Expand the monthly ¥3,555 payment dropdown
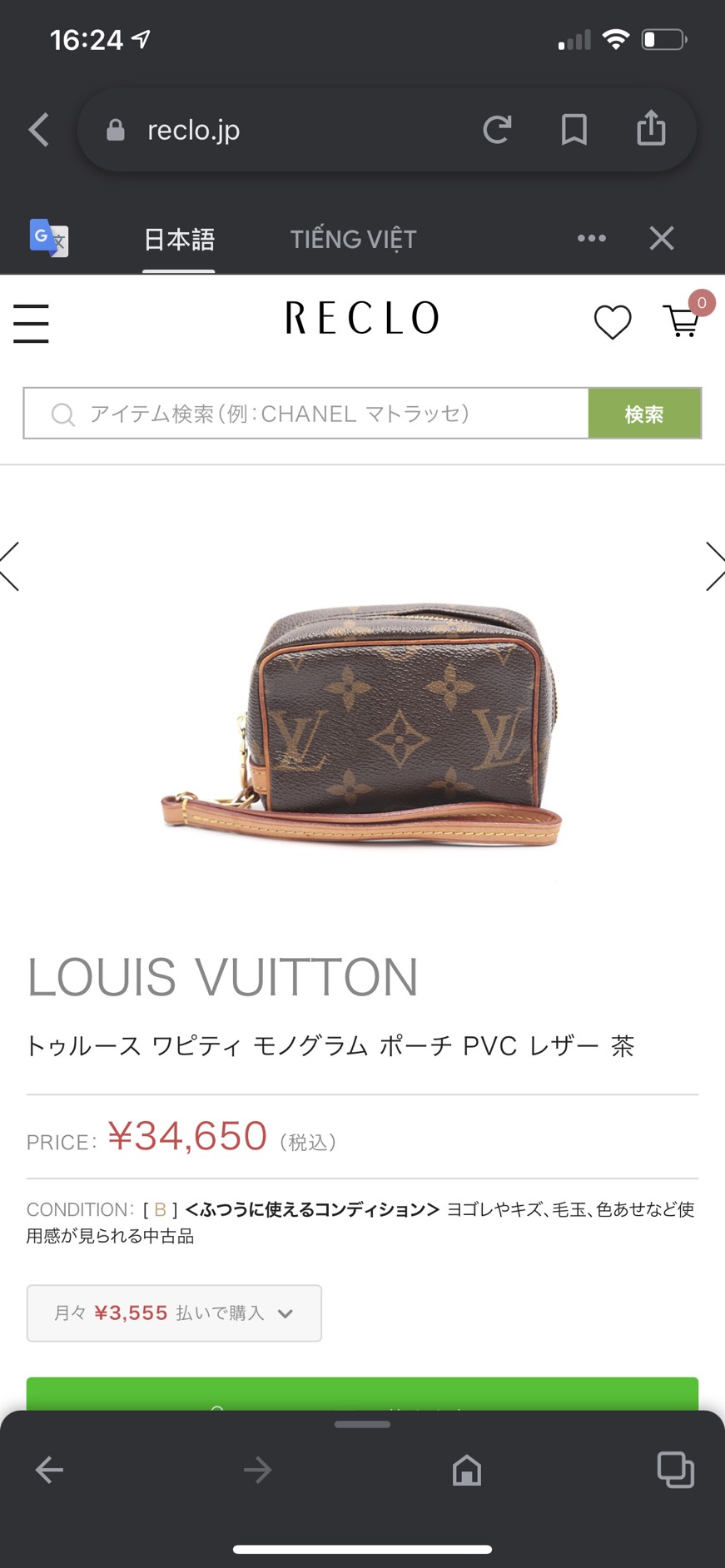The height and width of the screenshot is (1568, 725). (174, 1313)
